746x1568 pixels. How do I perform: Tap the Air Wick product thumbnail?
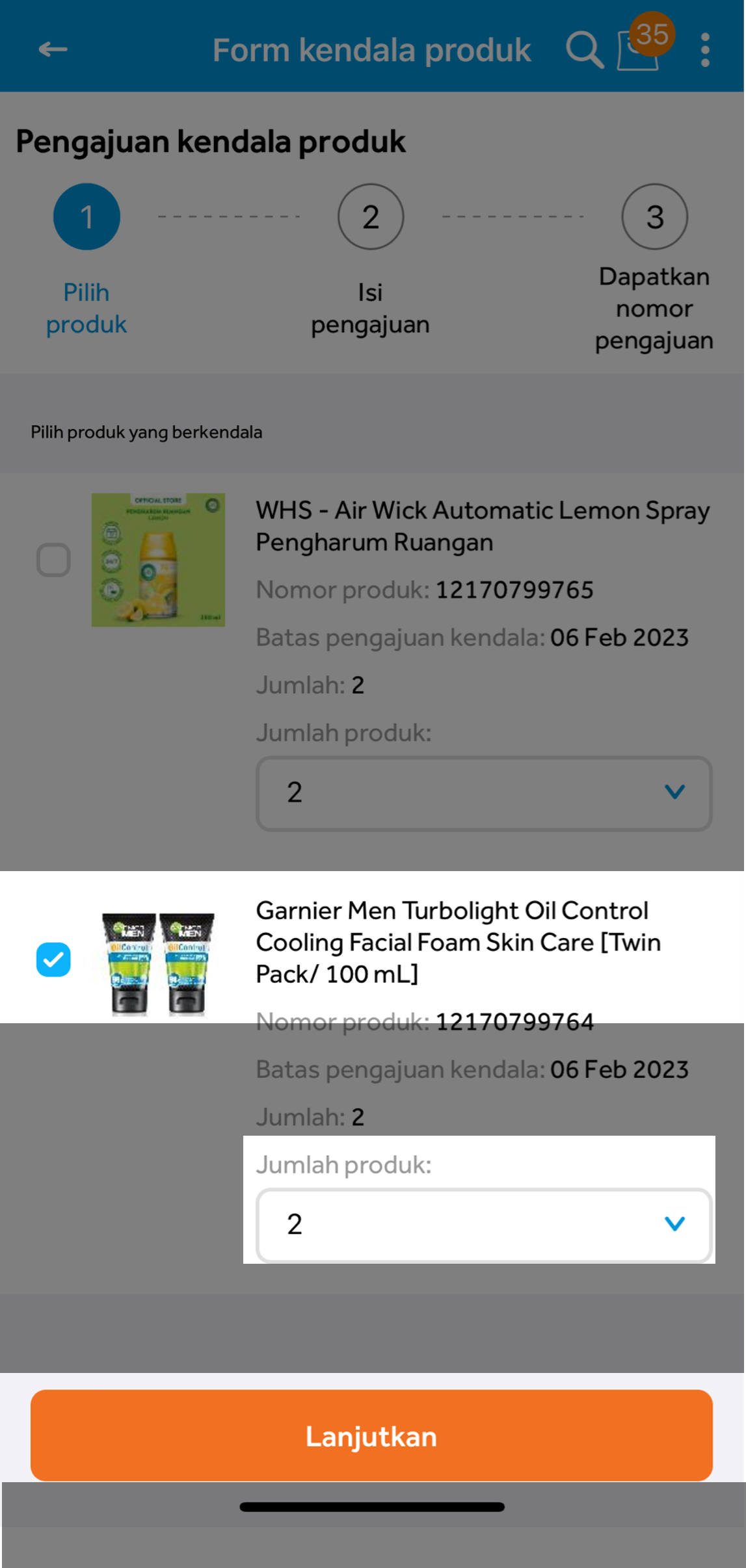(x=159, y=559)
